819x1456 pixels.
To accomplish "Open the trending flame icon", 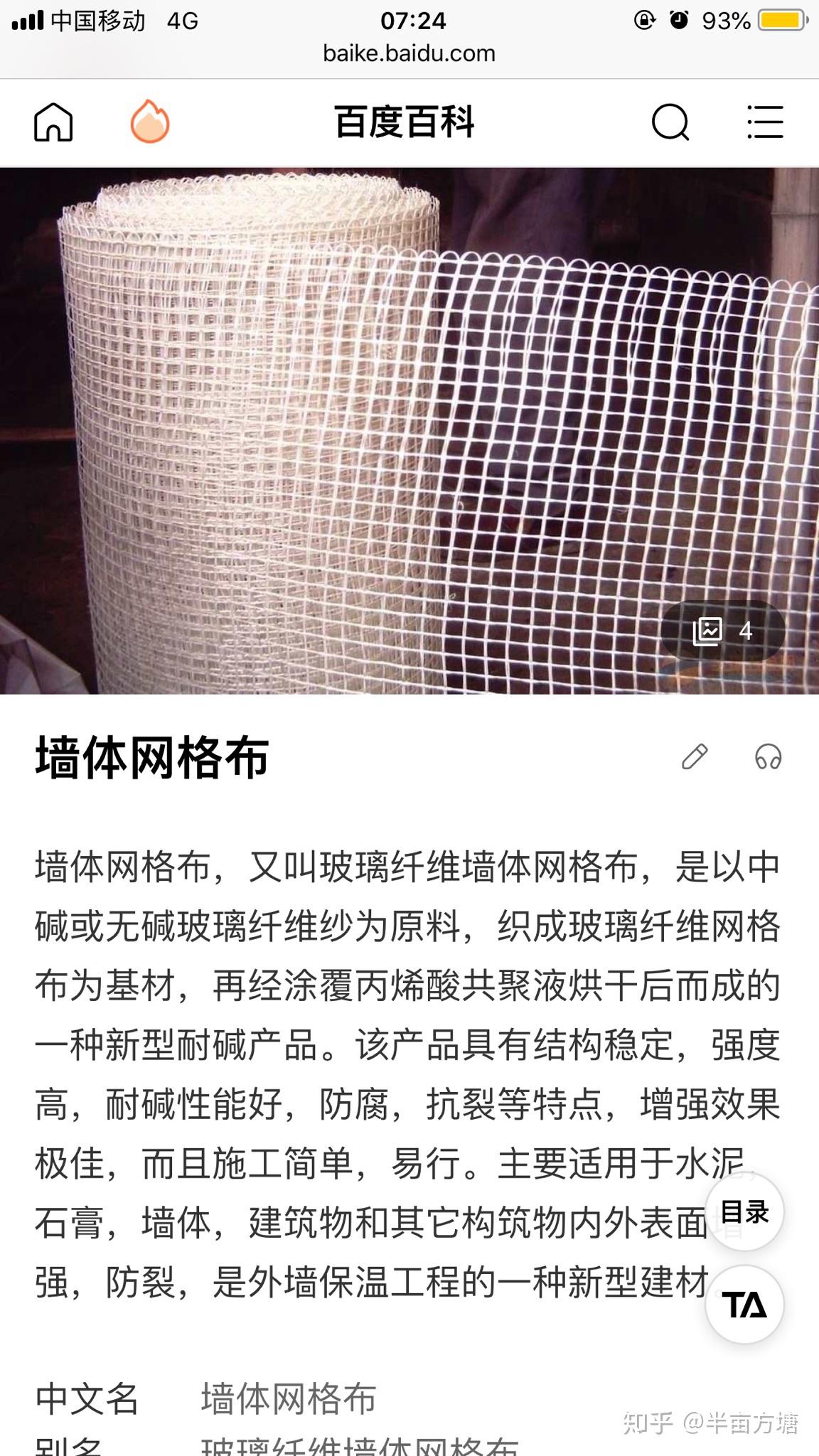I will (x=149, y=122).
